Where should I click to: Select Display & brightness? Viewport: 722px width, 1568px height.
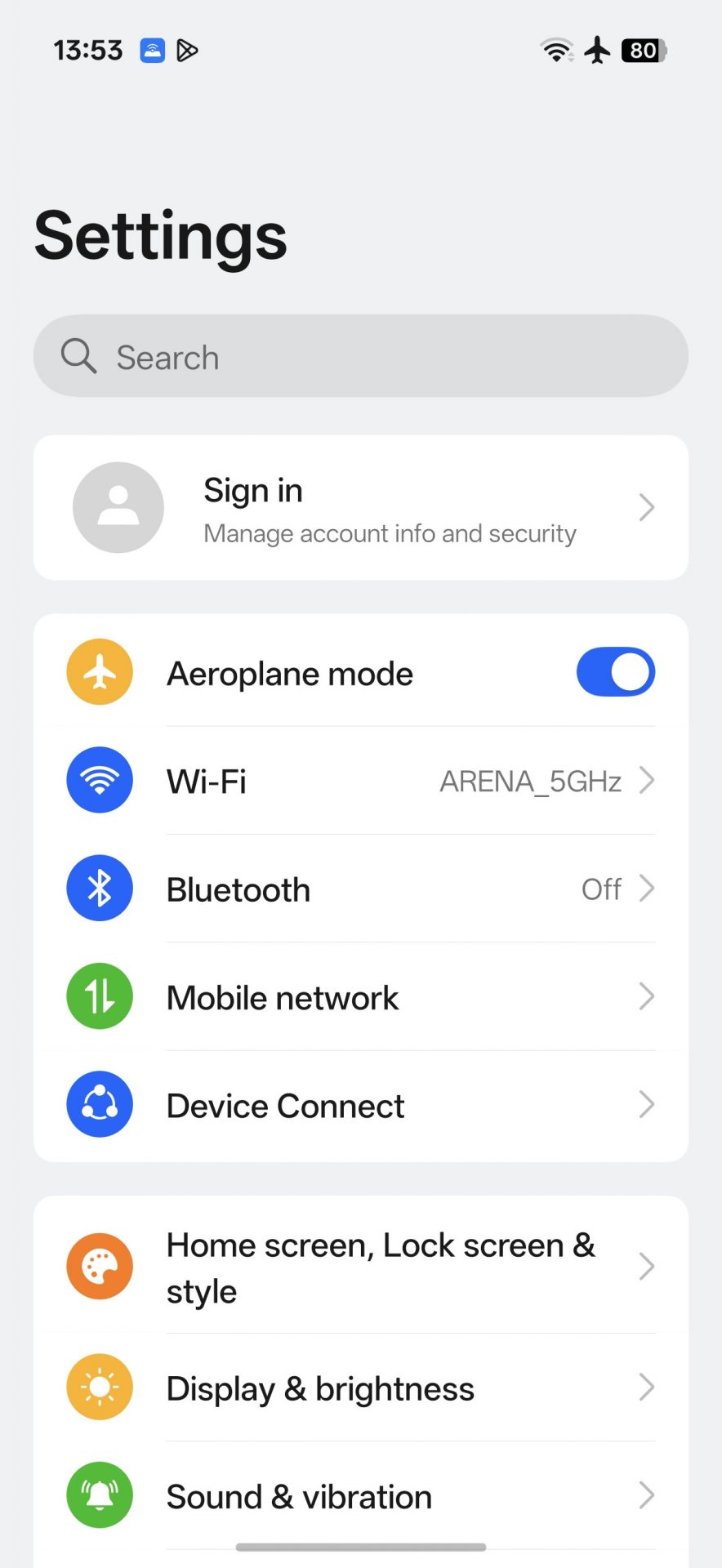click(x=361, y=1388)
